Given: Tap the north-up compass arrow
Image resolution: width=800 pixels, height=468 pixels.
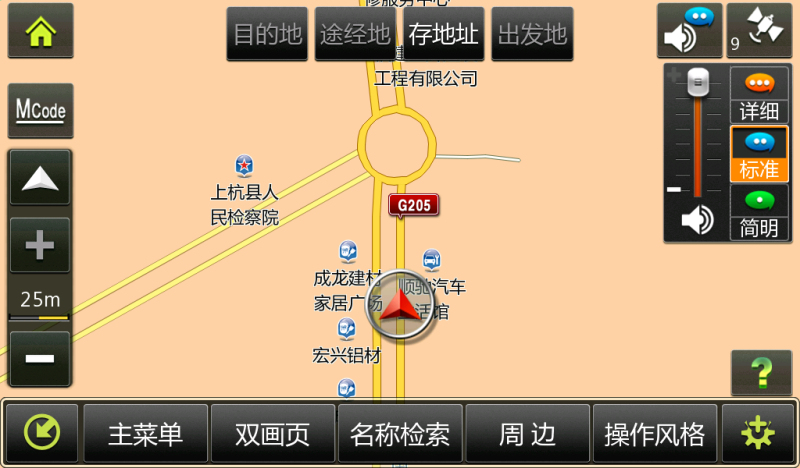Looking at the screenshot, I should point(41,179).
